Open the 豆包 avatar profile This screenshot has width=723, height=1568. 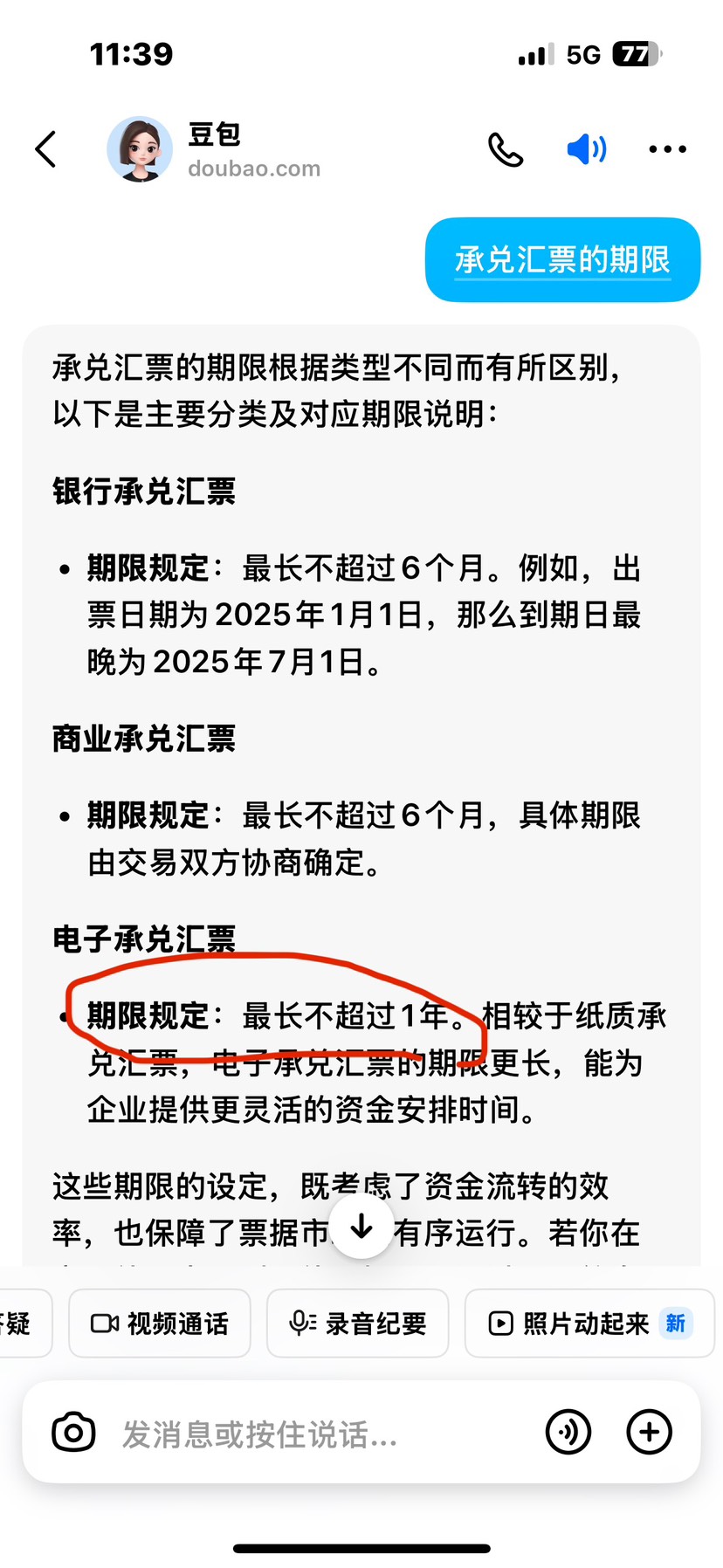[140, 149]
